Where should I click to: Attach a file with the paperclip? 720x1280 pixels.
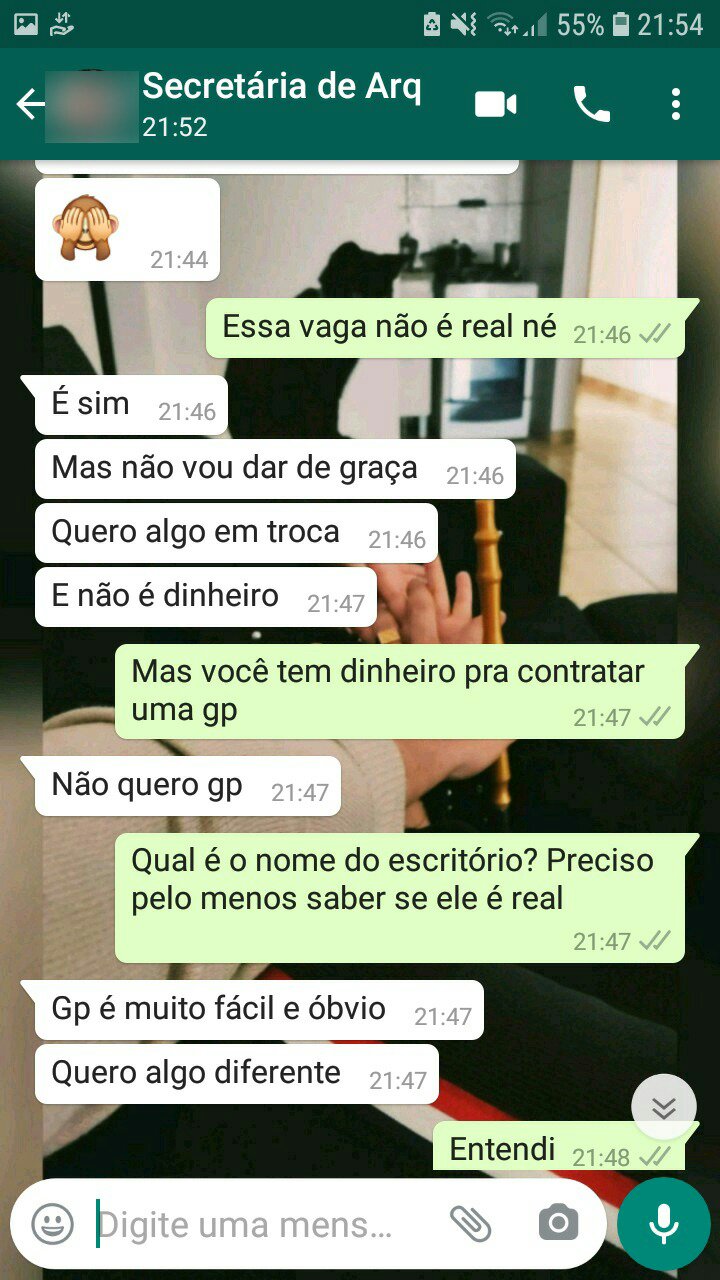[x=470, y=1223]
